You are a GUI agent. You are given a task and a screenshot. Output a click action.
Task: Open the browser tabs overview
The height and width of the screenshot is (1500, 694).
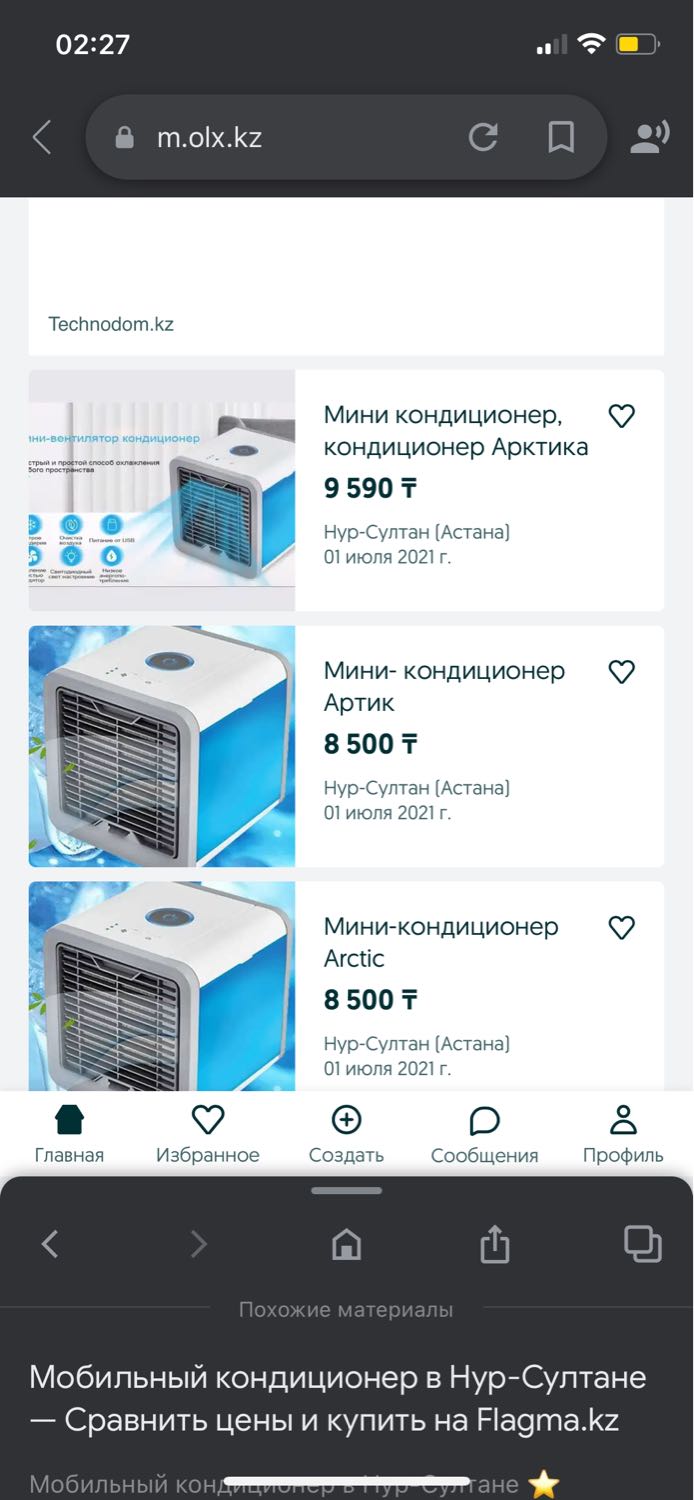[643, 1243]
